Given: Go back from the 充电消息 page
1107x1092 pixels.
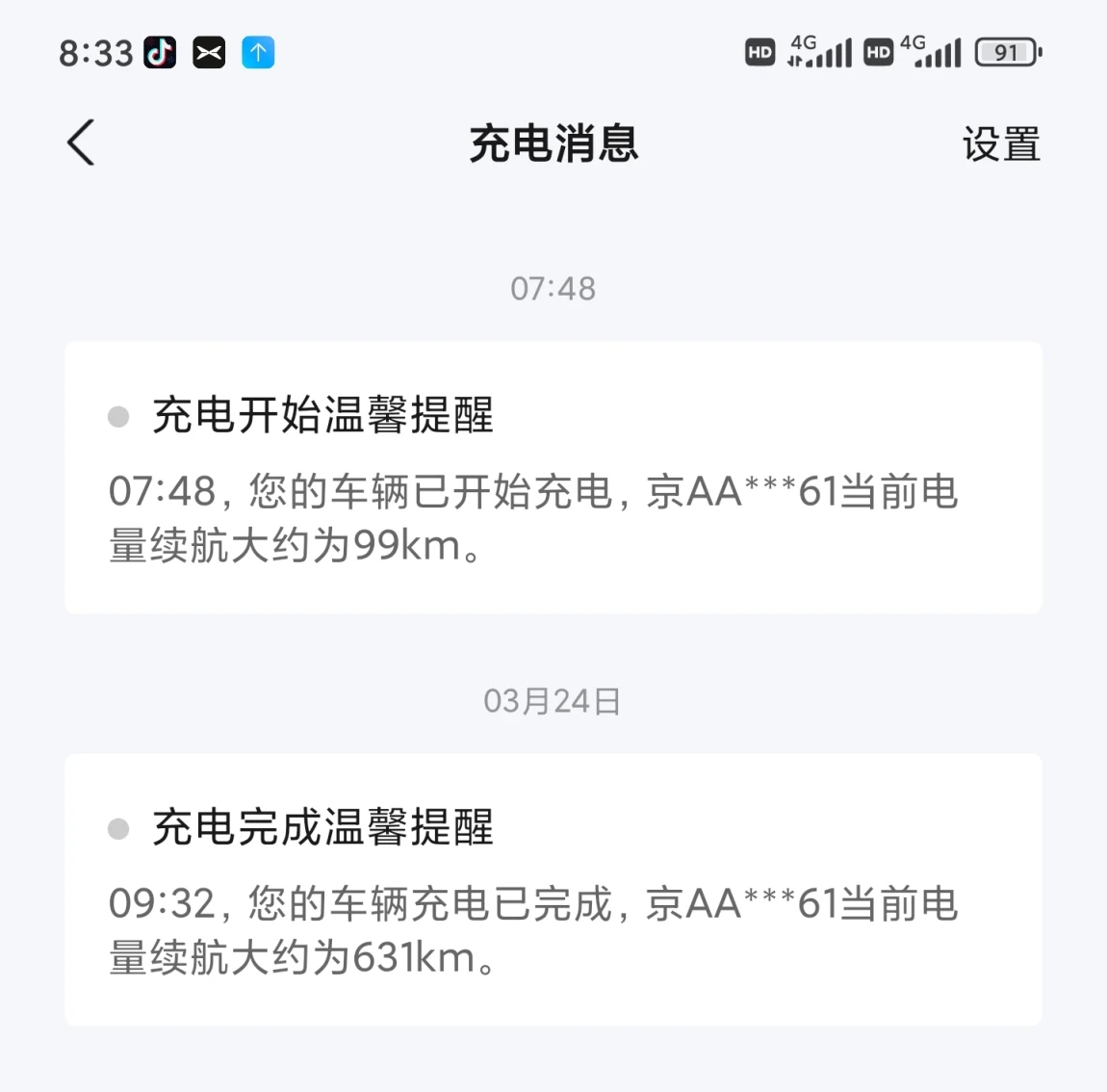Looking at the screenshot, I should (81, 143).
